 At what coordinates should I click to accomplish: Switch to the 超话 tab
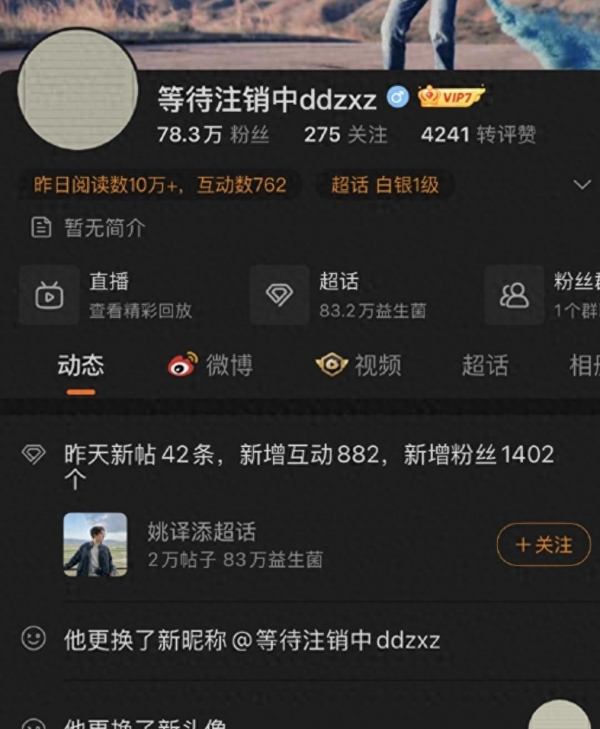tap(485, 366)
